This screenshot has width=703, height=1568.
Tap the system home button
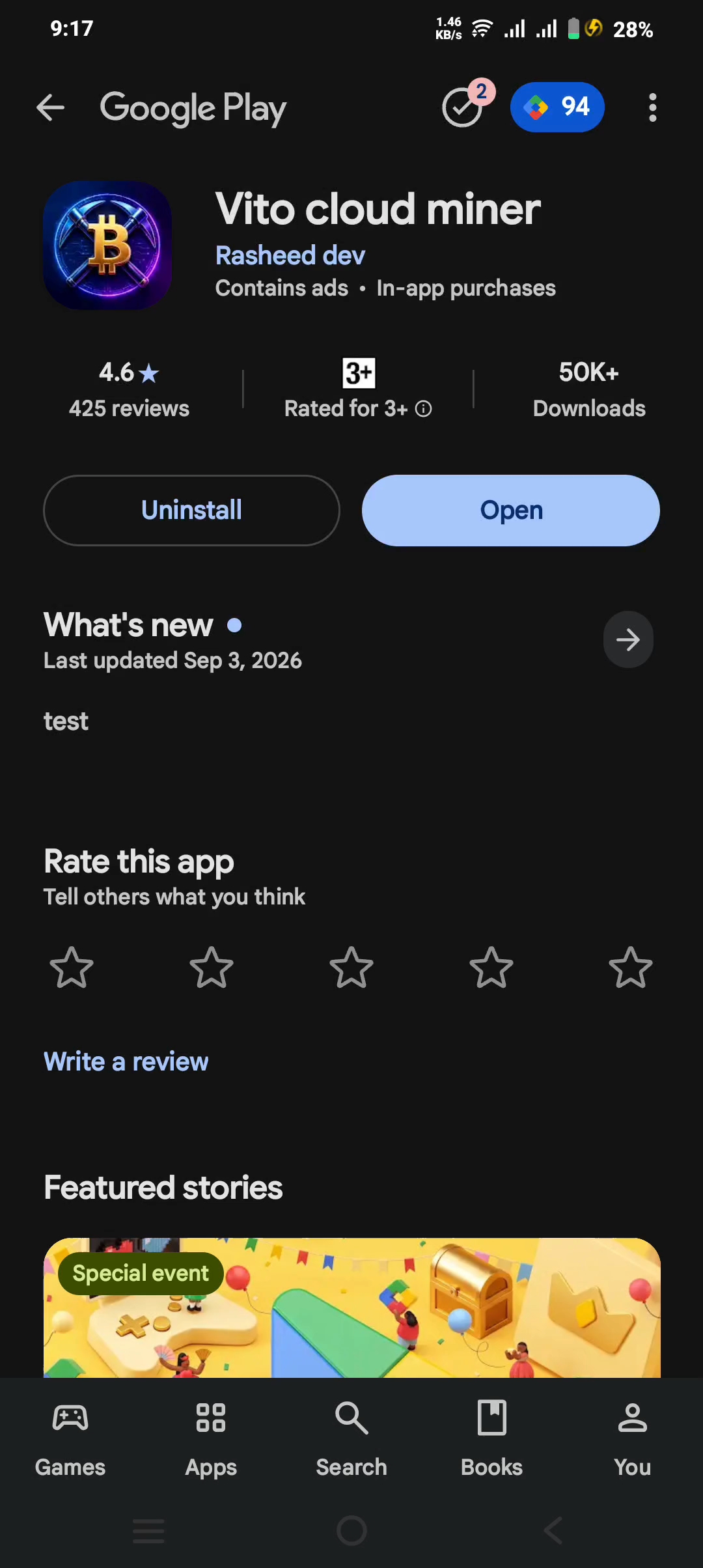tap(351, 1530)
